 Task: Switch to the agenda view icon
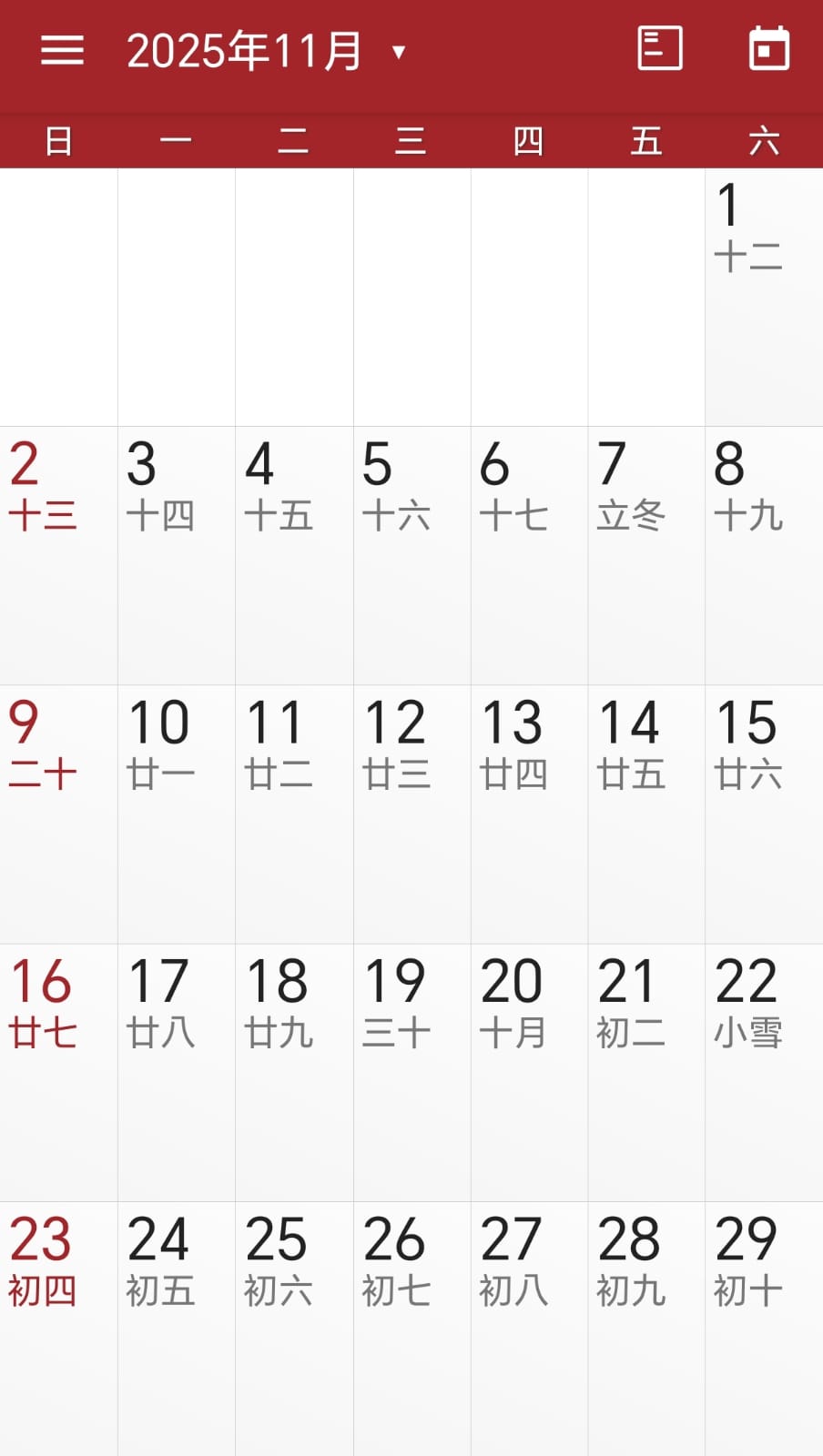pyautogui.click(x=660, y=49)
